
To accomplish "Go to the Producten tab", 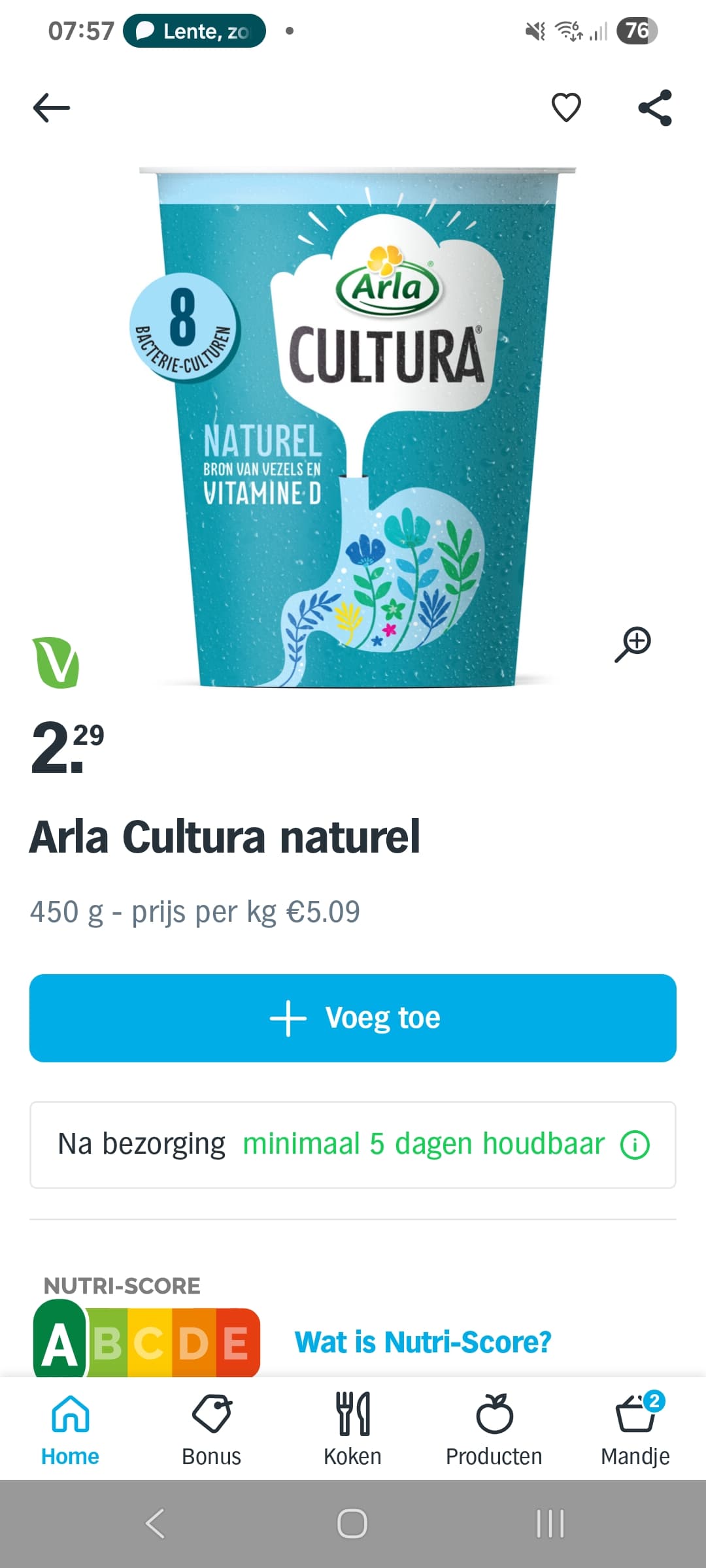I will click(x=494, y=1429).
